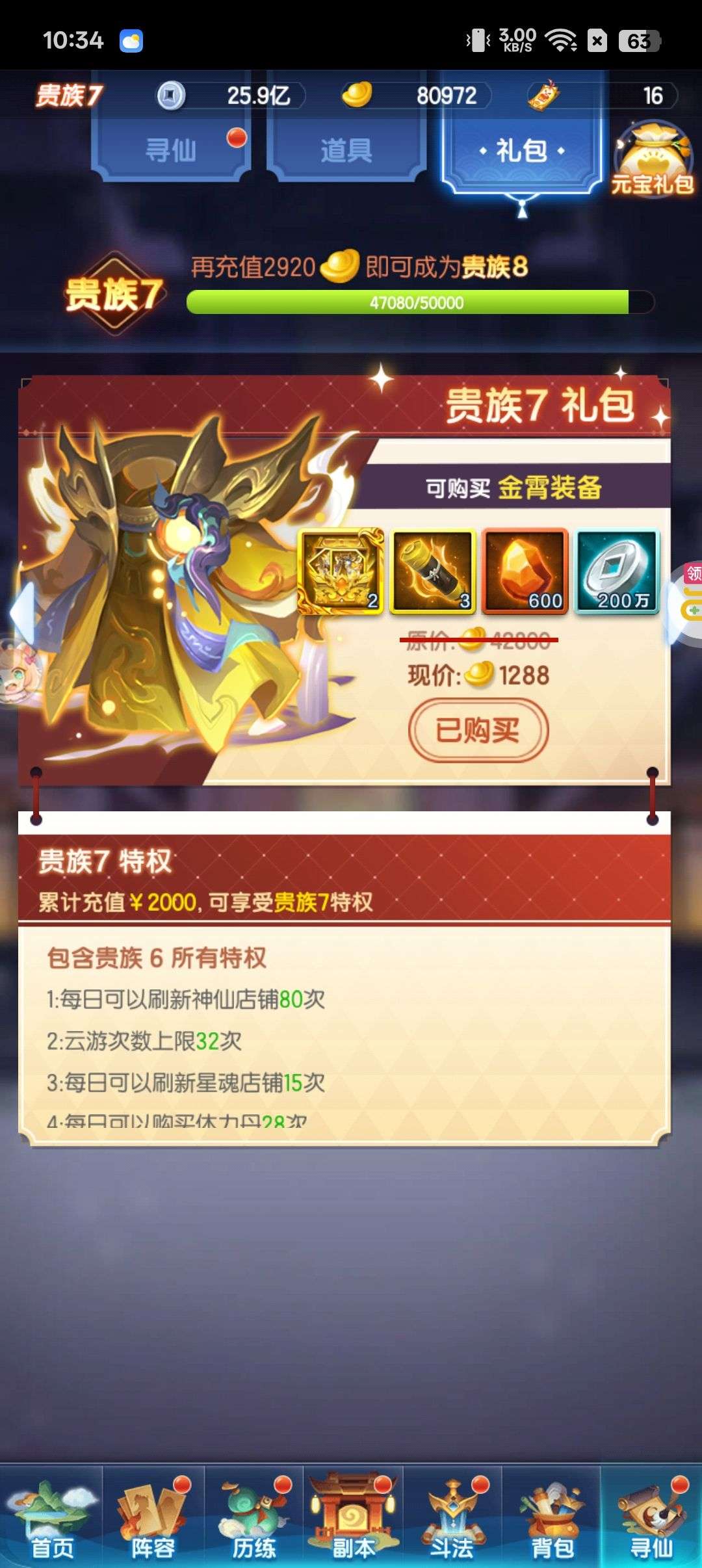
Task: Tap the 已购买 button
Action: click(478, 729)
